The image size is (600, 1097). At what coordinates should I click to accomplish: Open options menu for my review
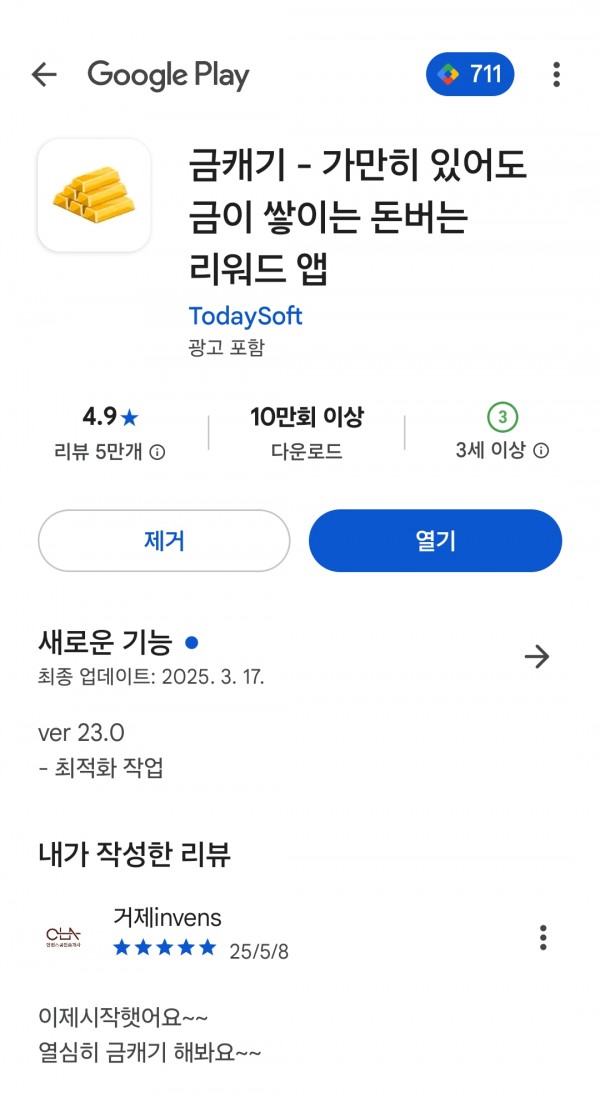(543, 937)
